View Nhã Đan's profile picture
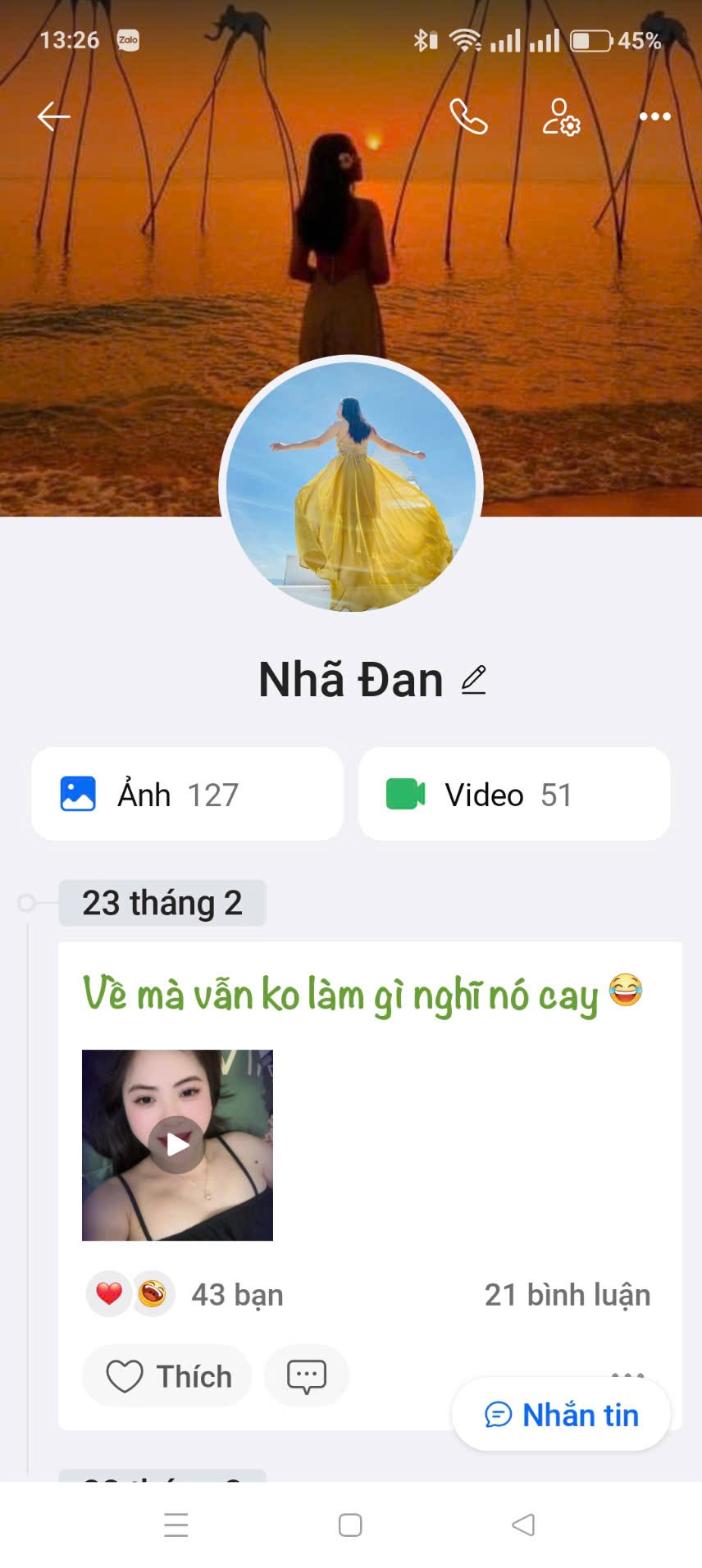This screenshot has width=702, height=1568. [x=351, y=487]
